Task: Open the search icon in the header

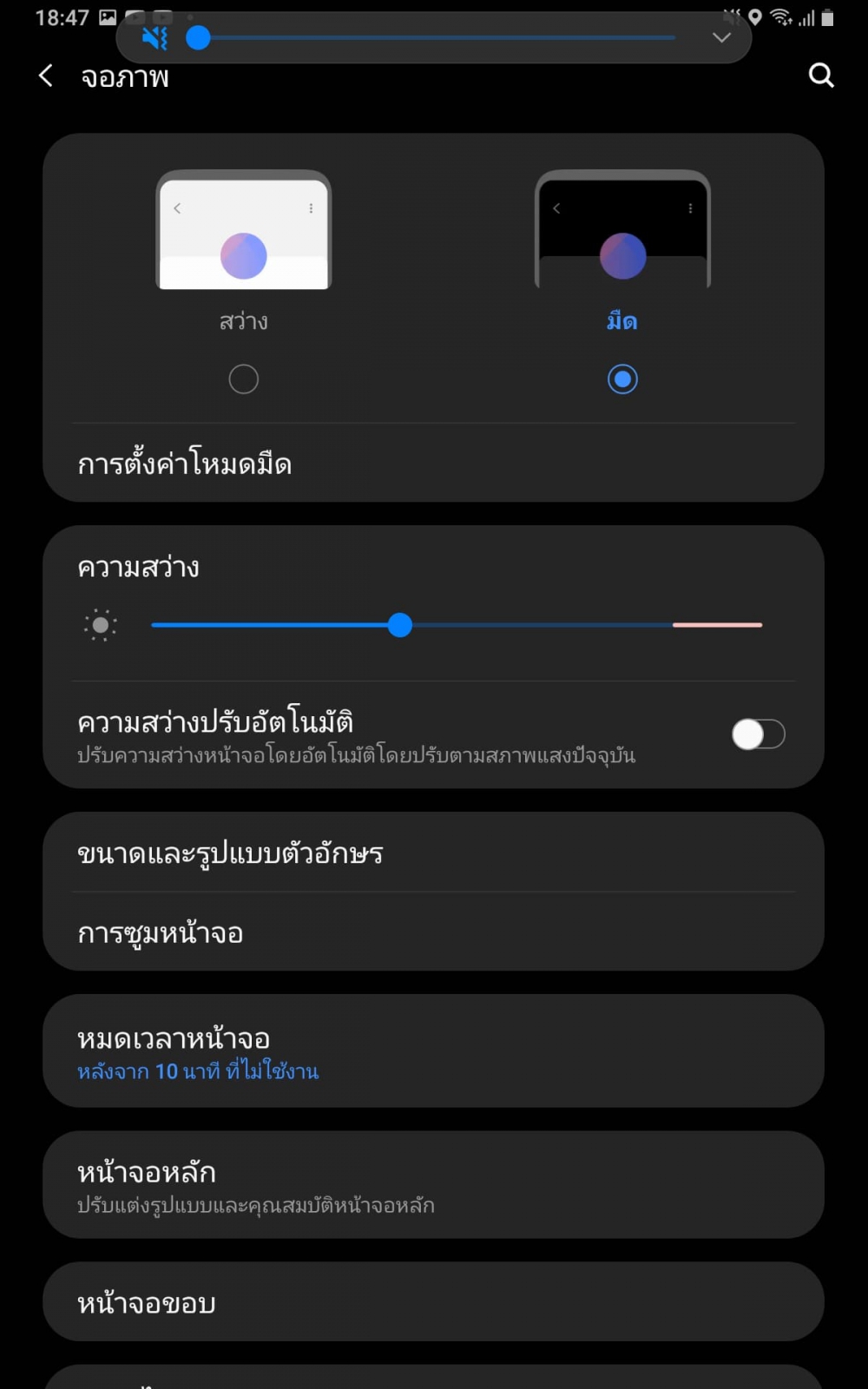Action: pos(820,76)
